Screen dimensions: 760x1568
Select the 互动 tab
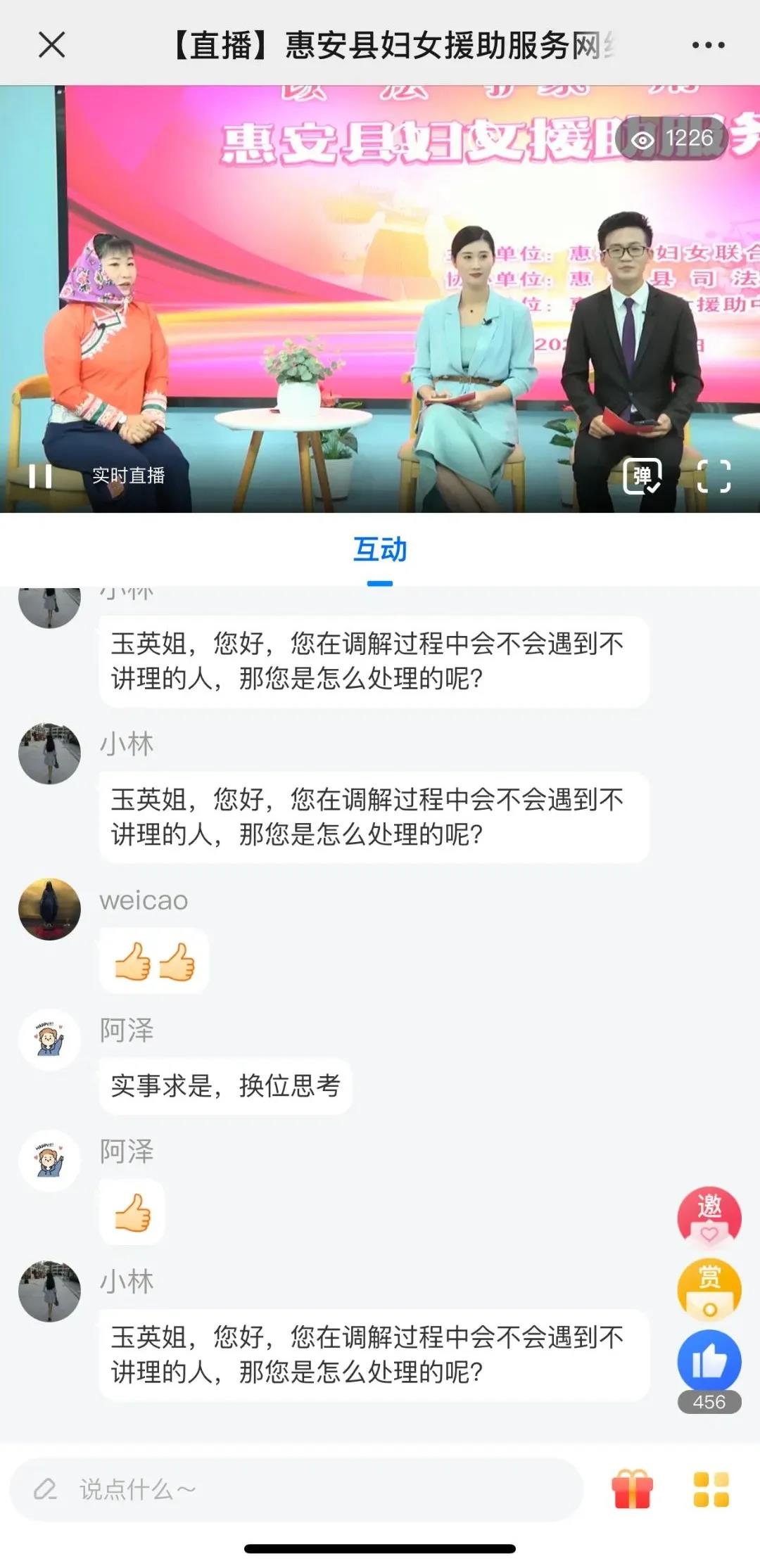(380, 550)
